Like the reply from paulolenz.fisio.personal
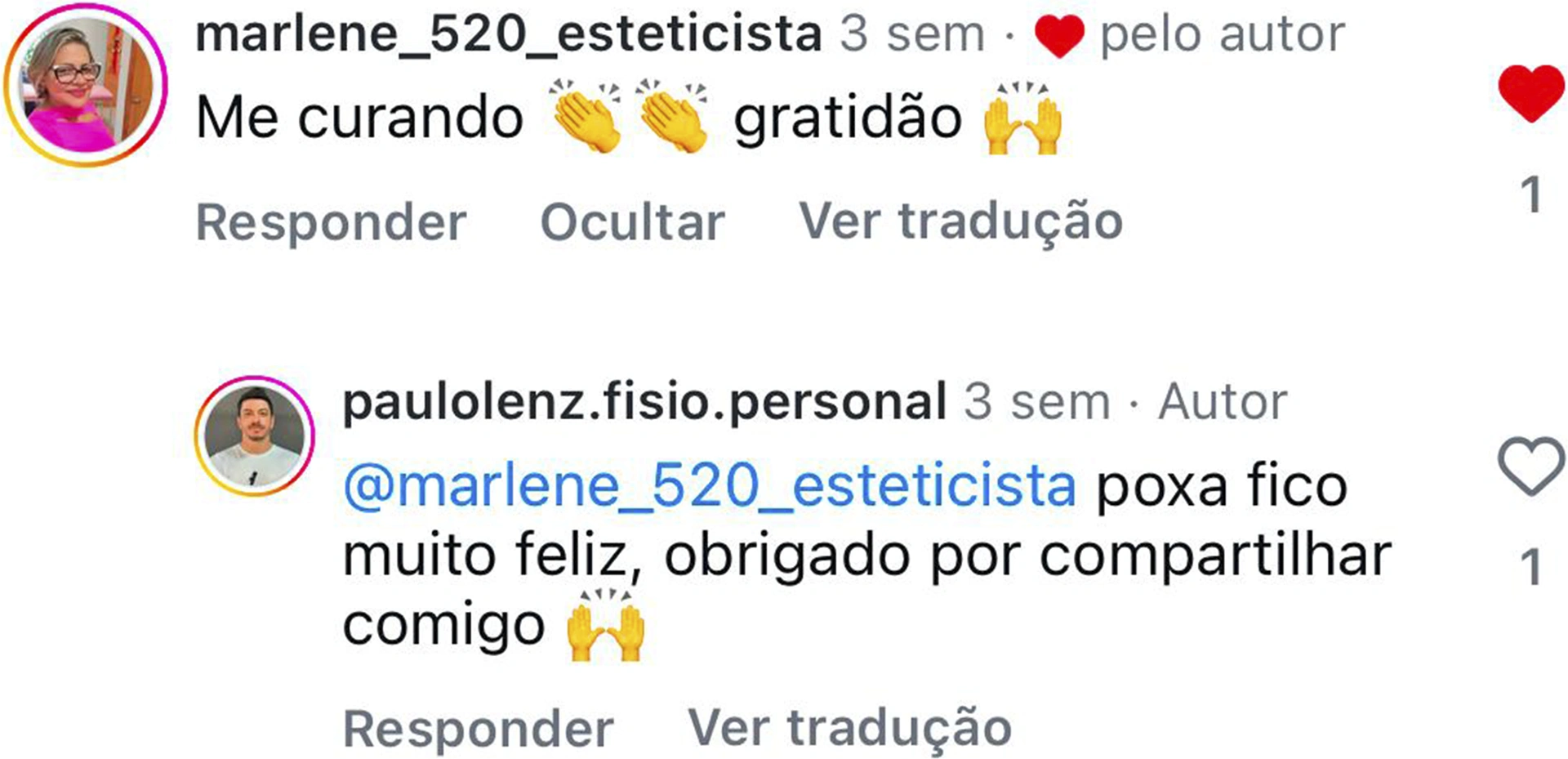This screenshot has height=759, width=1568. [1531, 467]
